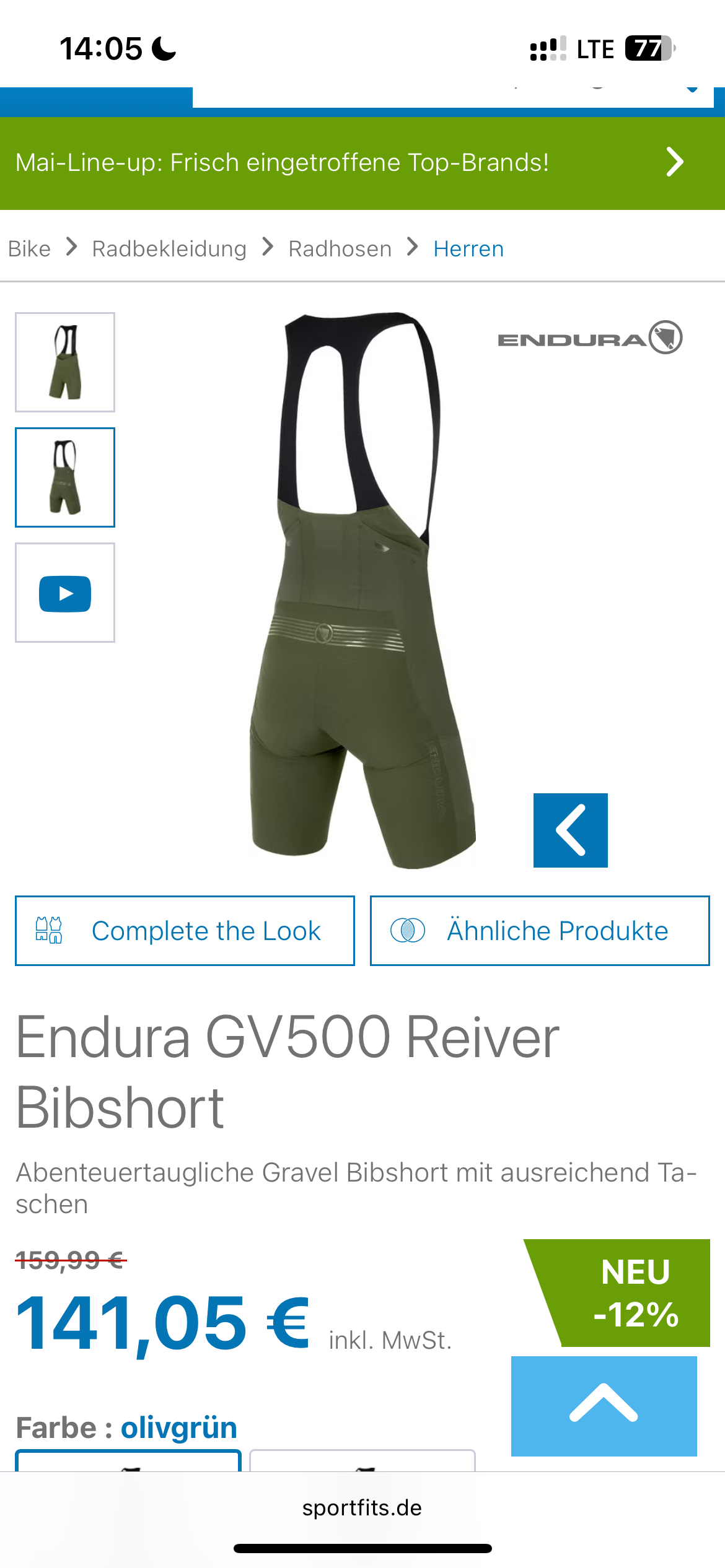725x1568 pixels.
Task: Jump back to top with the up arrow
Action: click(604, 1406)
